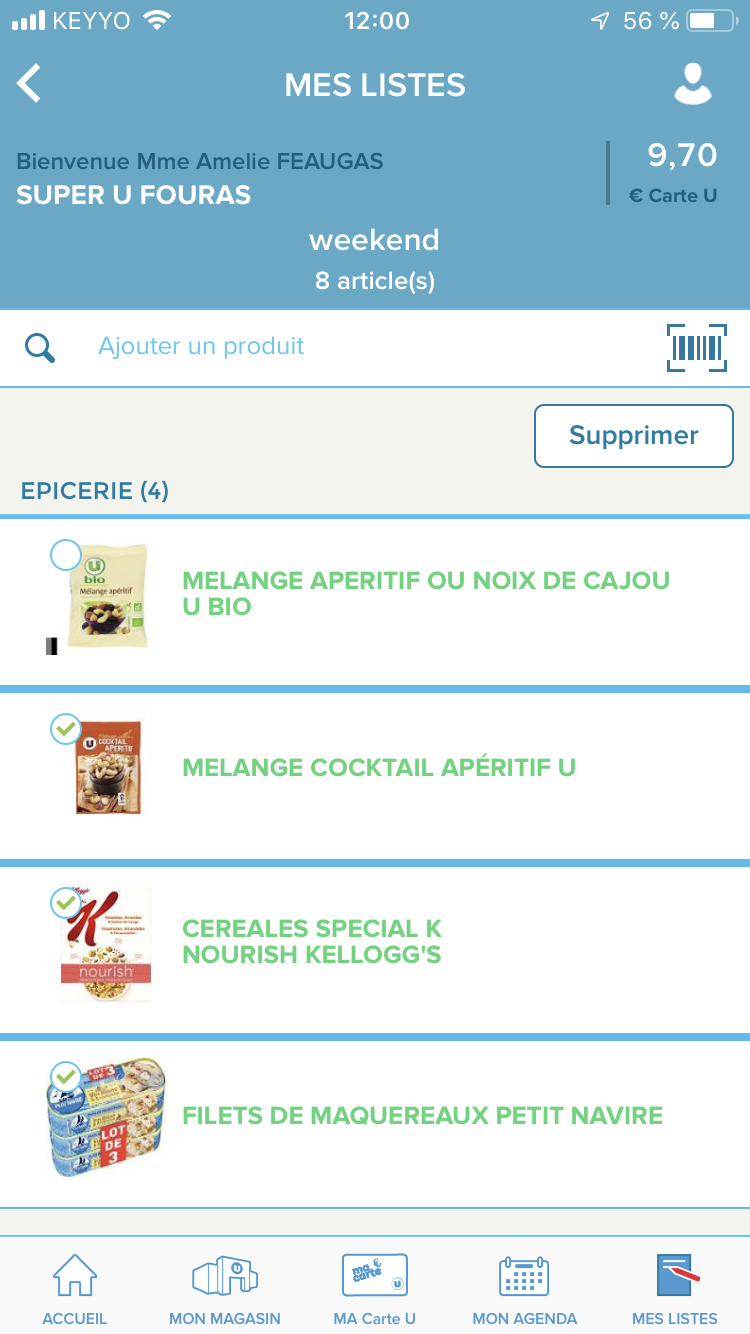Image resolution: width=750 pixels, height=1334 pixels.
Task: Uncheck Cereales Special K Nourish Kellogg's
Action: click(66, 903)
